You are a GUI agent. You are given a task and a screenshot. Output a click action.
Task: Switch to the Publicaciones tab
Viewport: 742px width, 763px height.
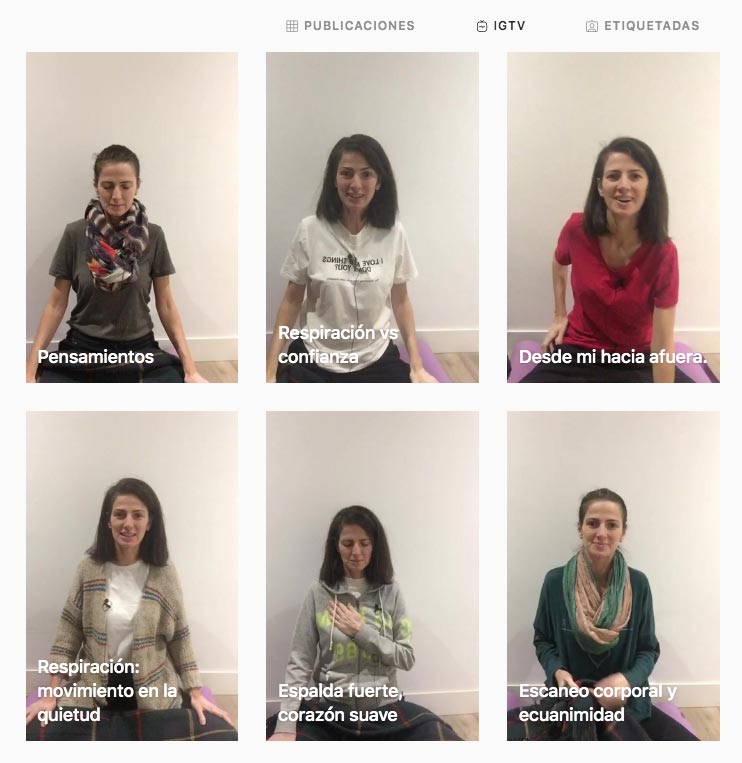(350, 26)
